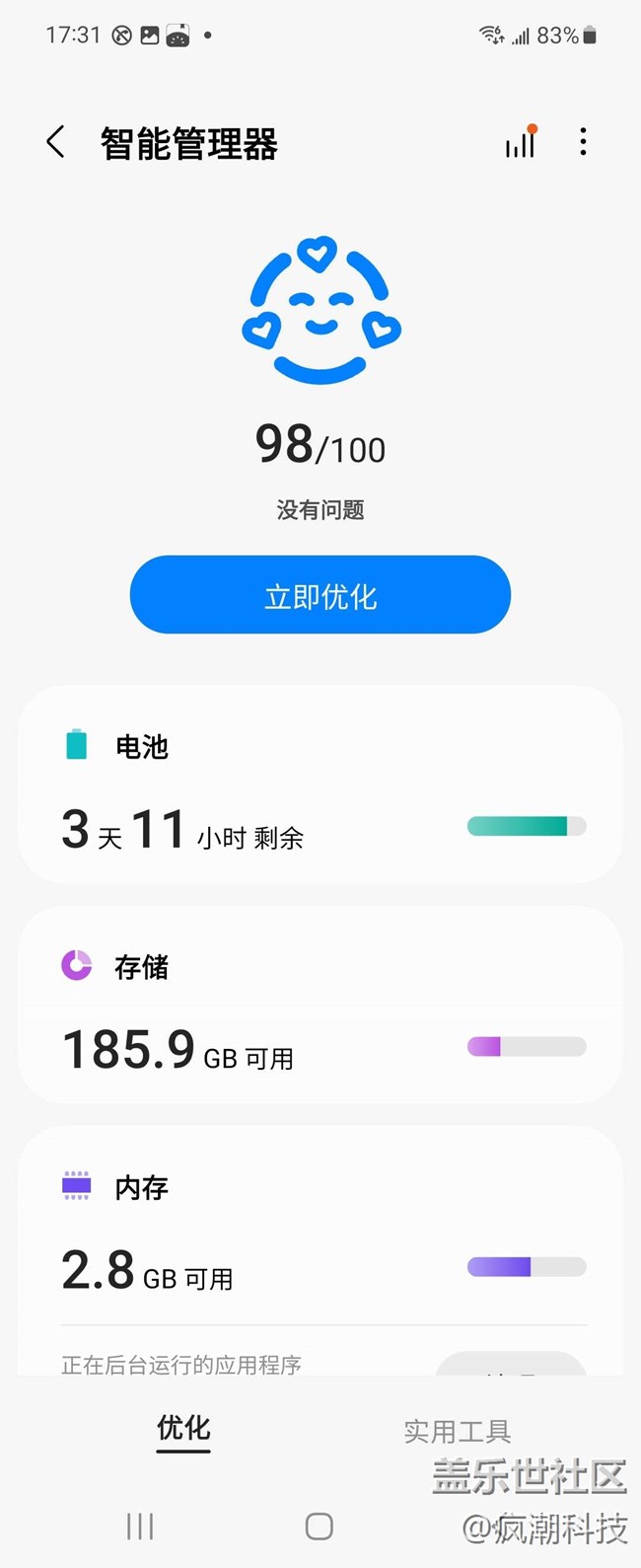The height and width of the screenshot is (1568, 641).
Task: Tap the 立即优化 button
Action: coord(320,595)
